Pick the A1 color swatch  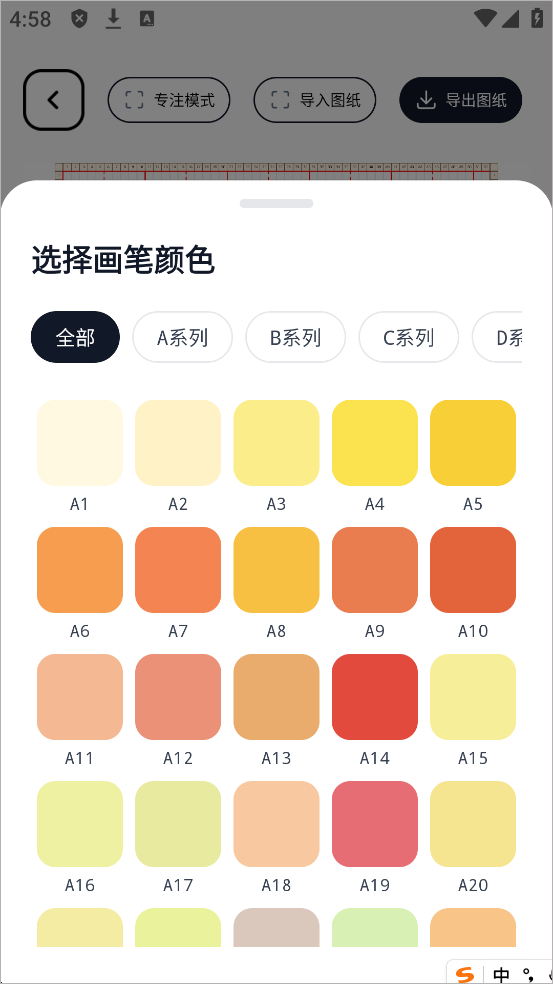coord(80,442)
